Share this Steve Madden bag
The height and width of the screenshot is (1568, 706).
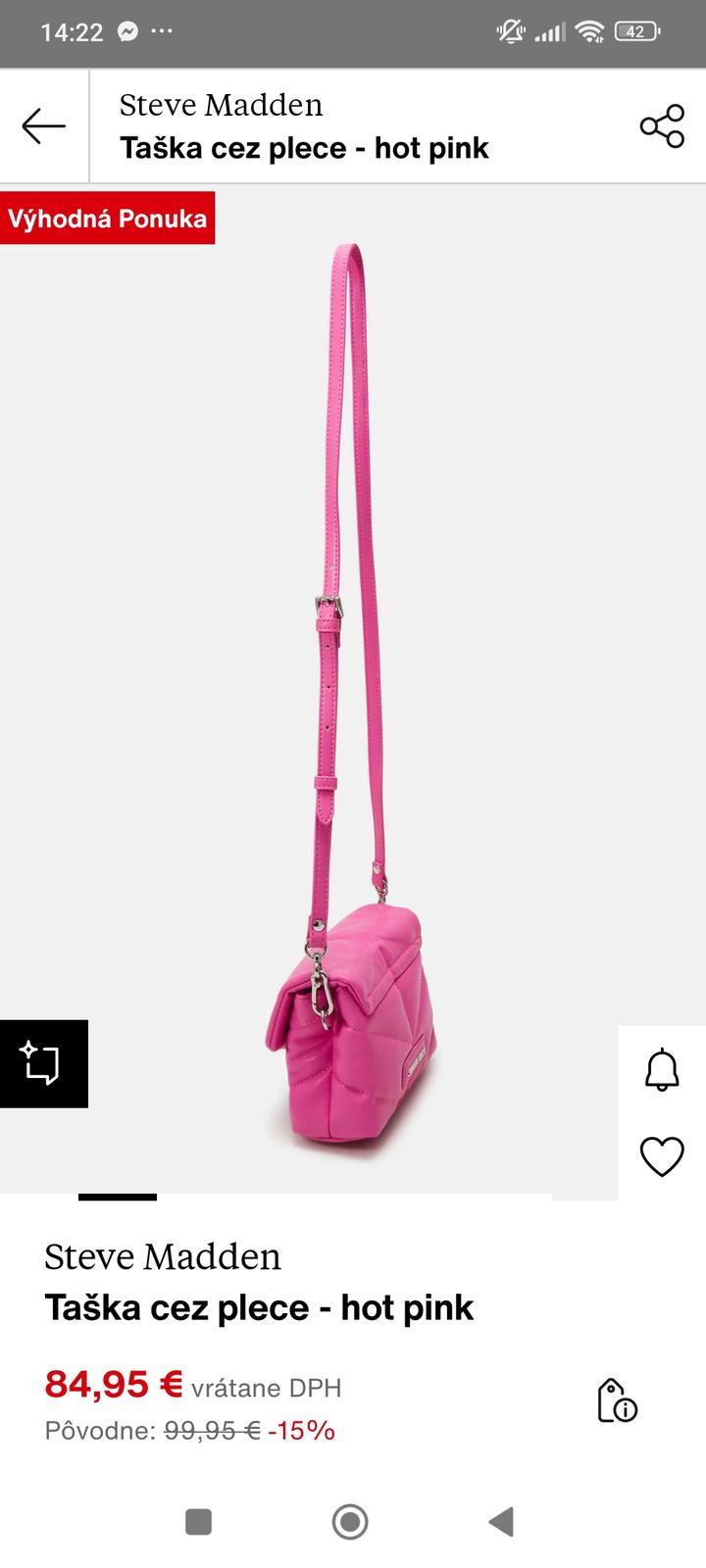[662, 126]
